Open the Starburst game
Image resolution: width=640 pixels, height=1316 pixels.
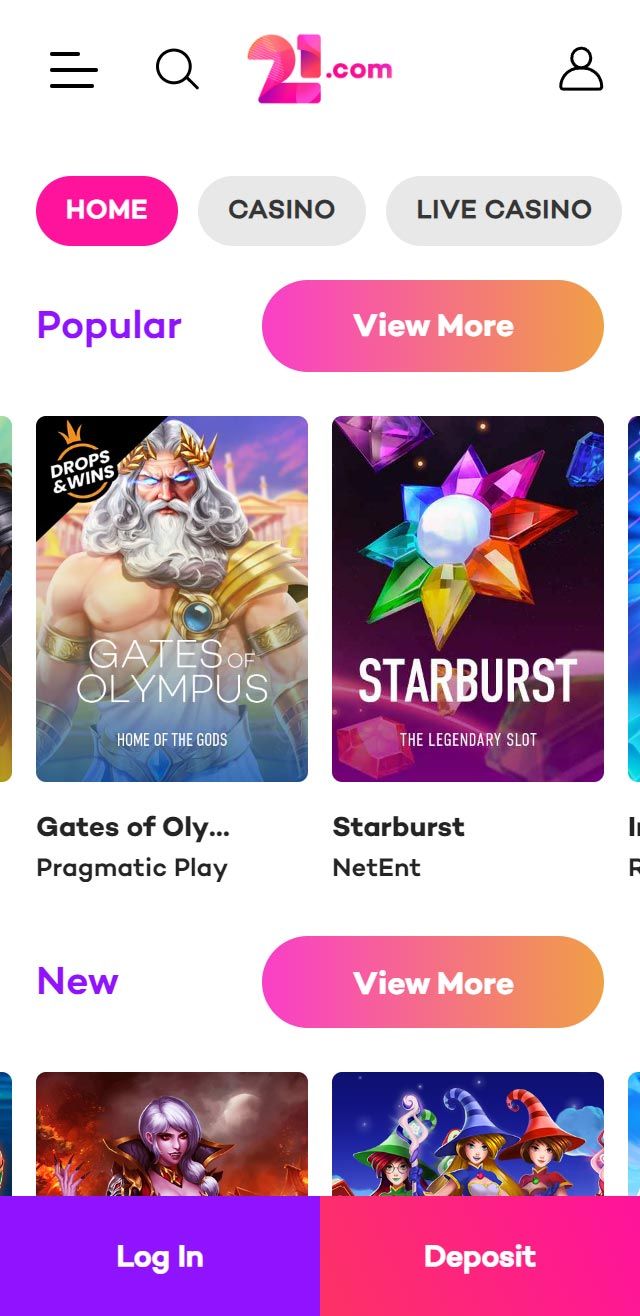[x=468, y=598]
